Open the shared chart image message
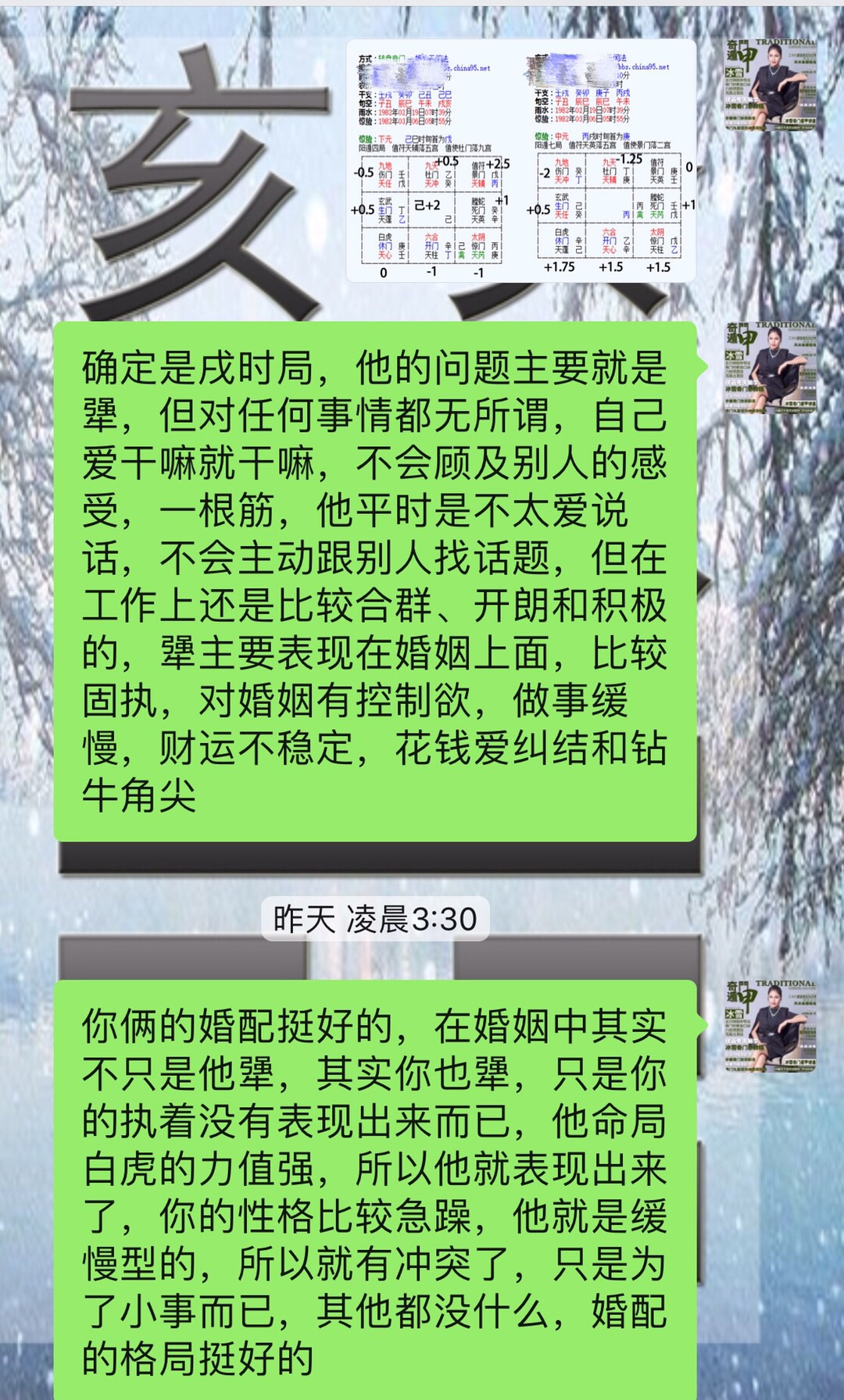 click(521, 161)
